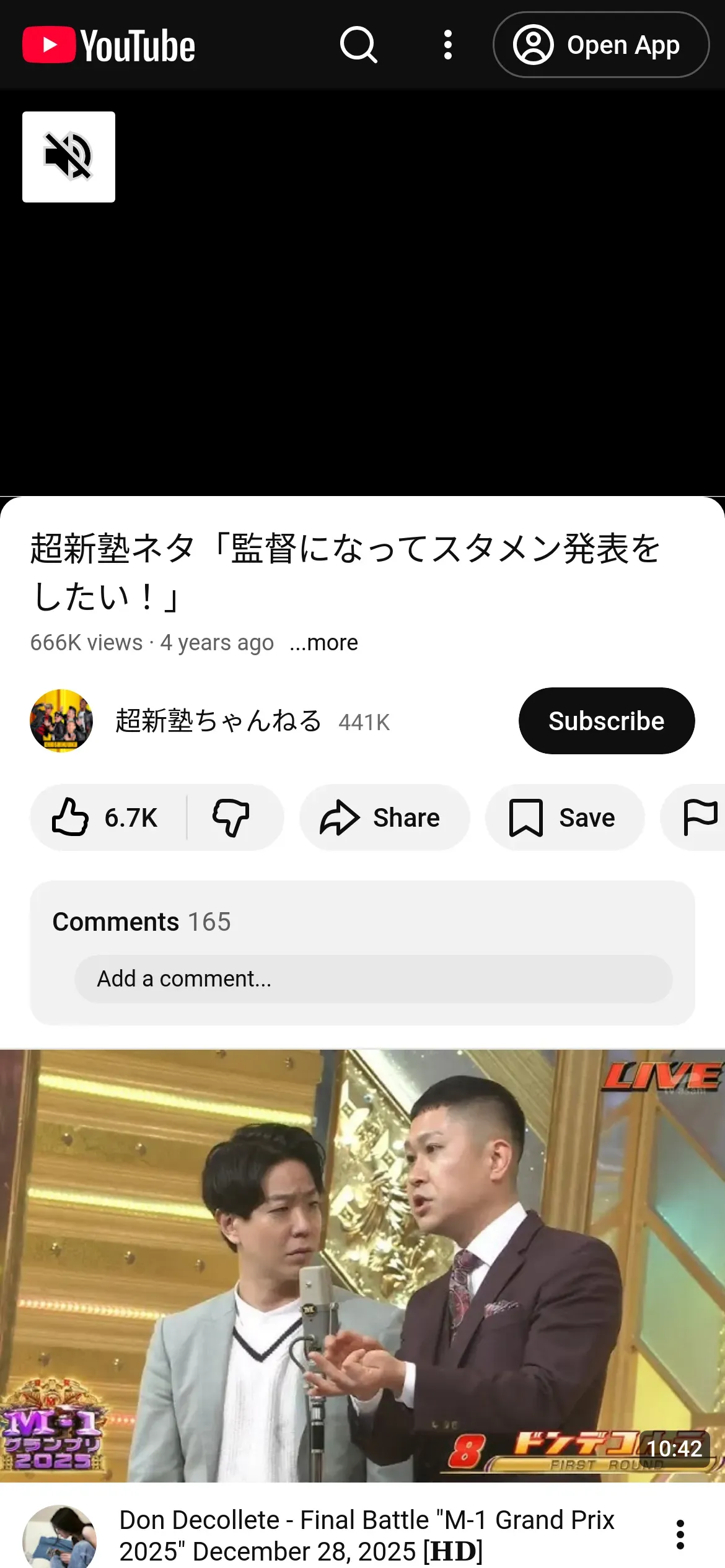Screen dimensions: 725x1568
Task: Open options for the Don Decollete video
Action: (680, 1535)
